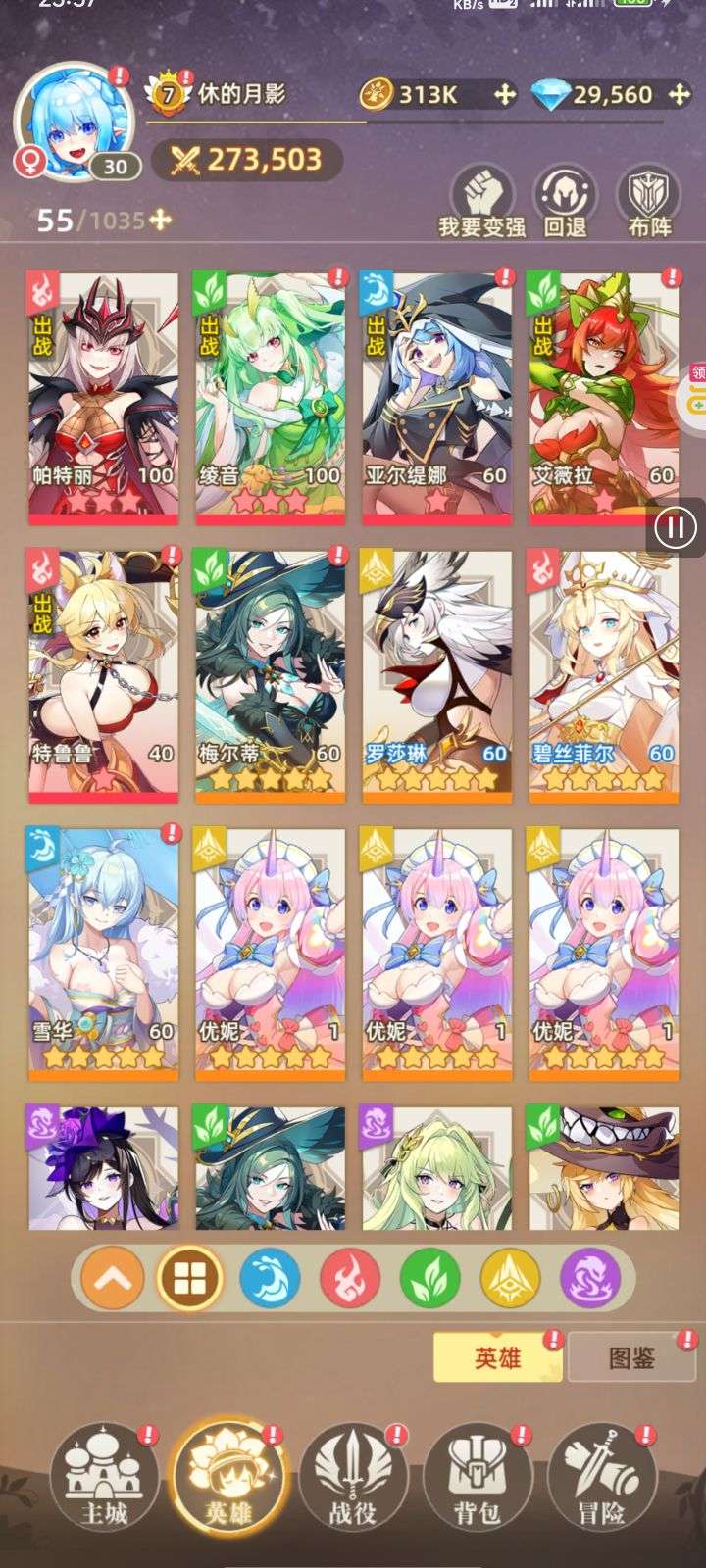Open the 背包 backpack tab
706x1568 pixels.
(478, 1477)
